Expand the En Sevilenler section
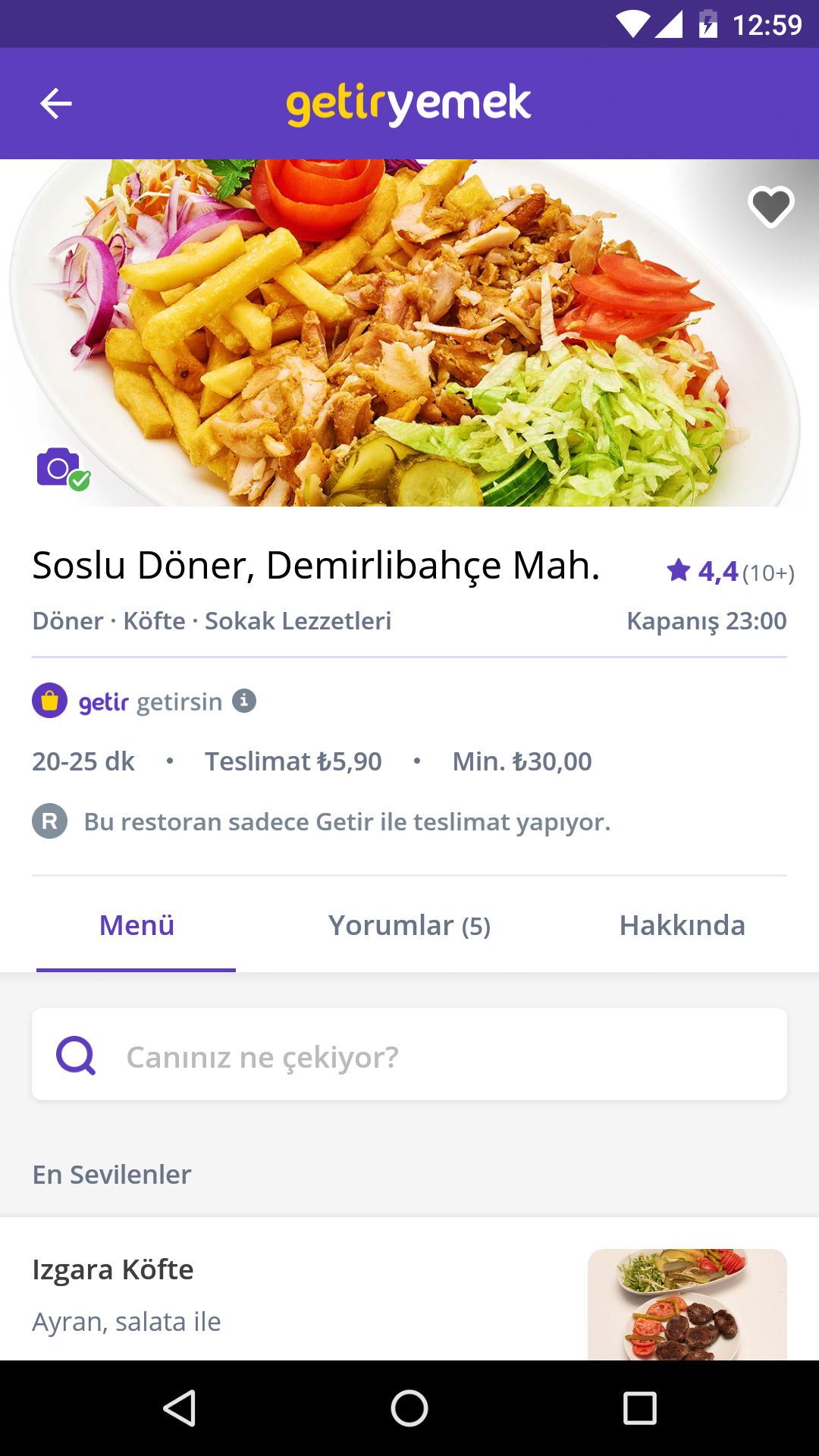The width and height of the screenshot is (819, 1456). point(111,1174)
